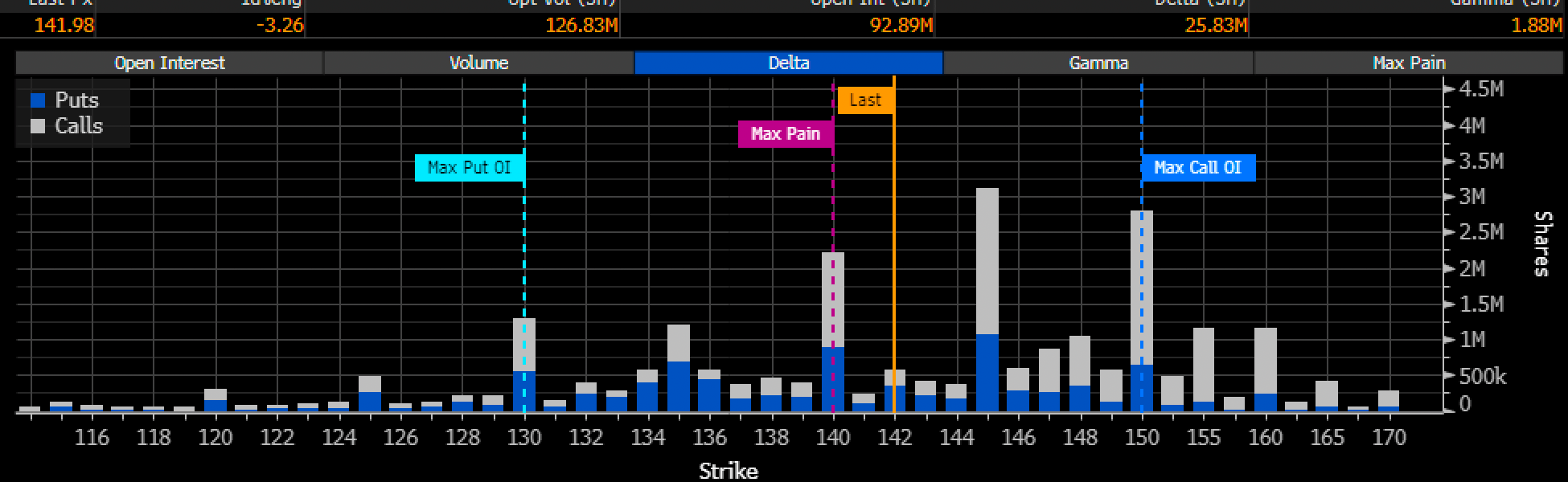Screen dimensions: 1568x482
Task: Switch to the Volume tab
Action: click(x=479, y=63)
